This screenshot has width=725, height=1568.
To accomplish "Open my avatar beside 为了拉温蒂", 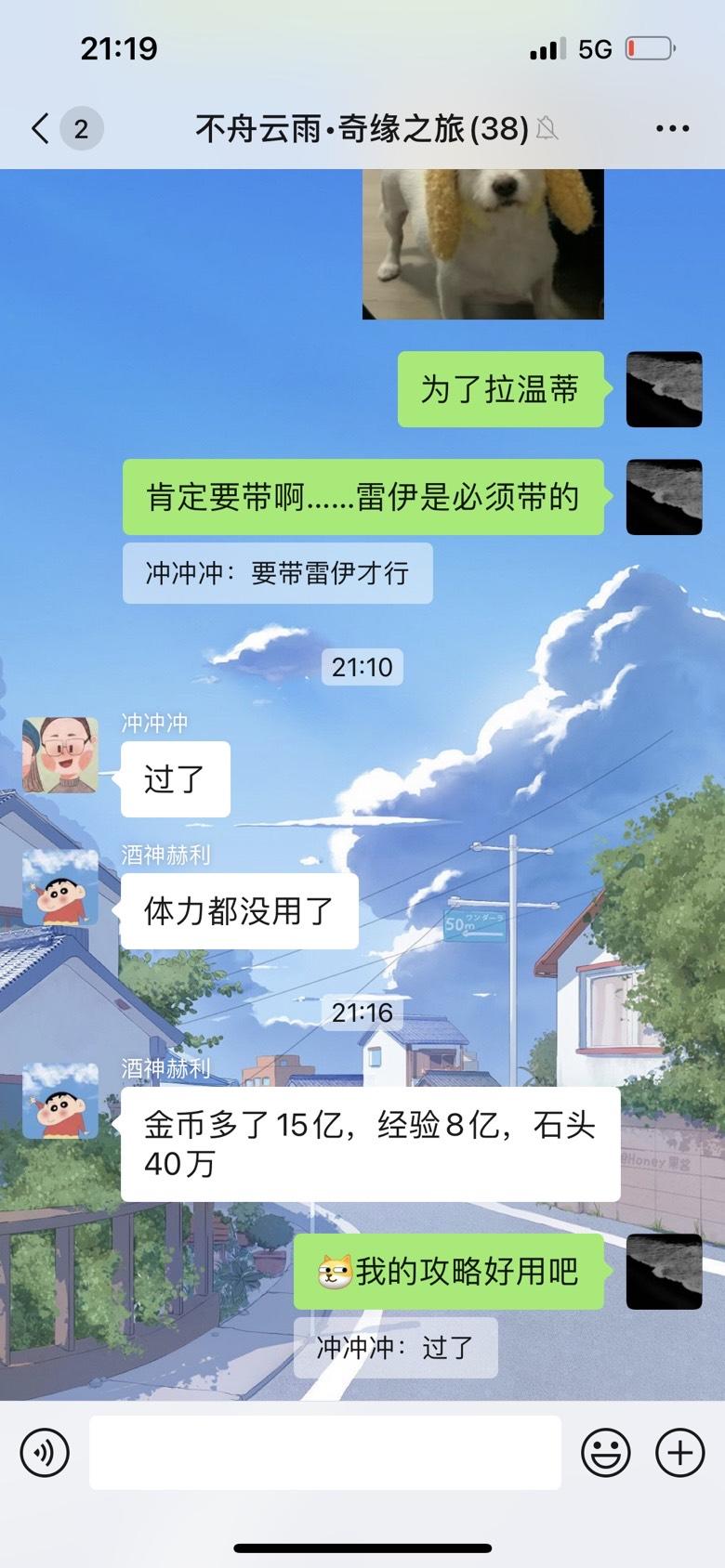I will (664, 389).
